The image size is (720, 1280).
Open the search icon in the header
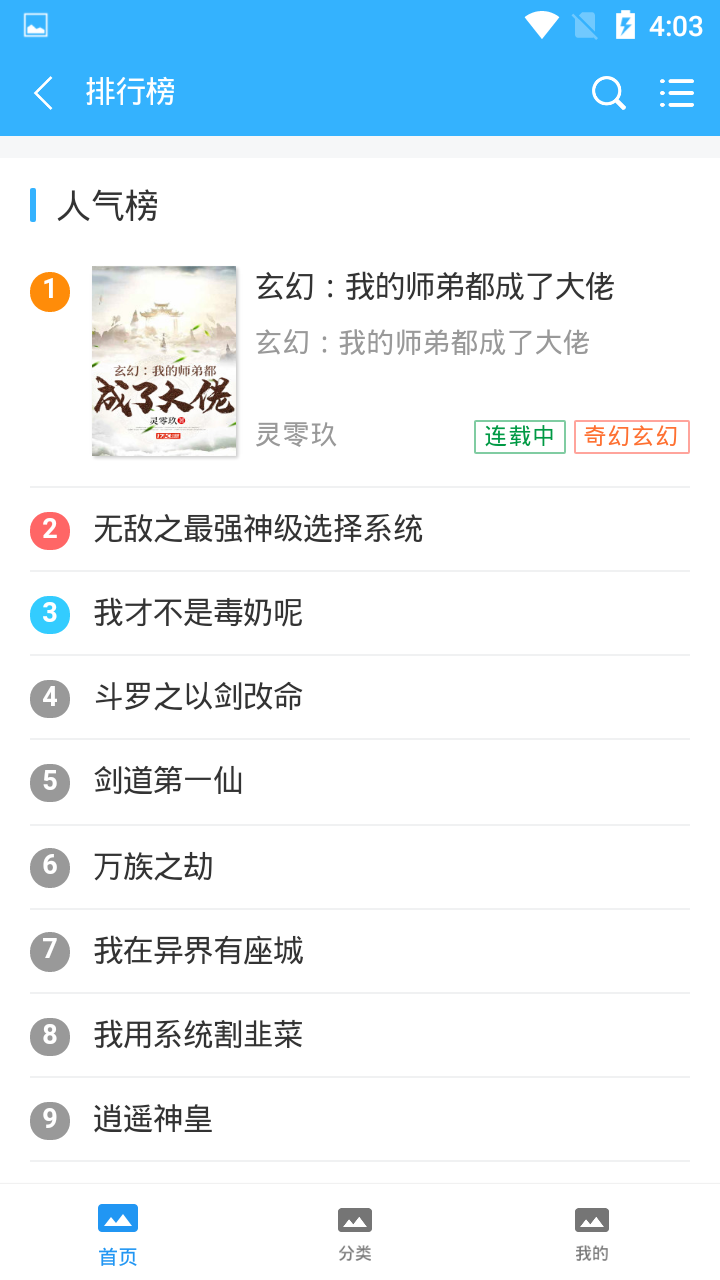click(x=608, y=93)
